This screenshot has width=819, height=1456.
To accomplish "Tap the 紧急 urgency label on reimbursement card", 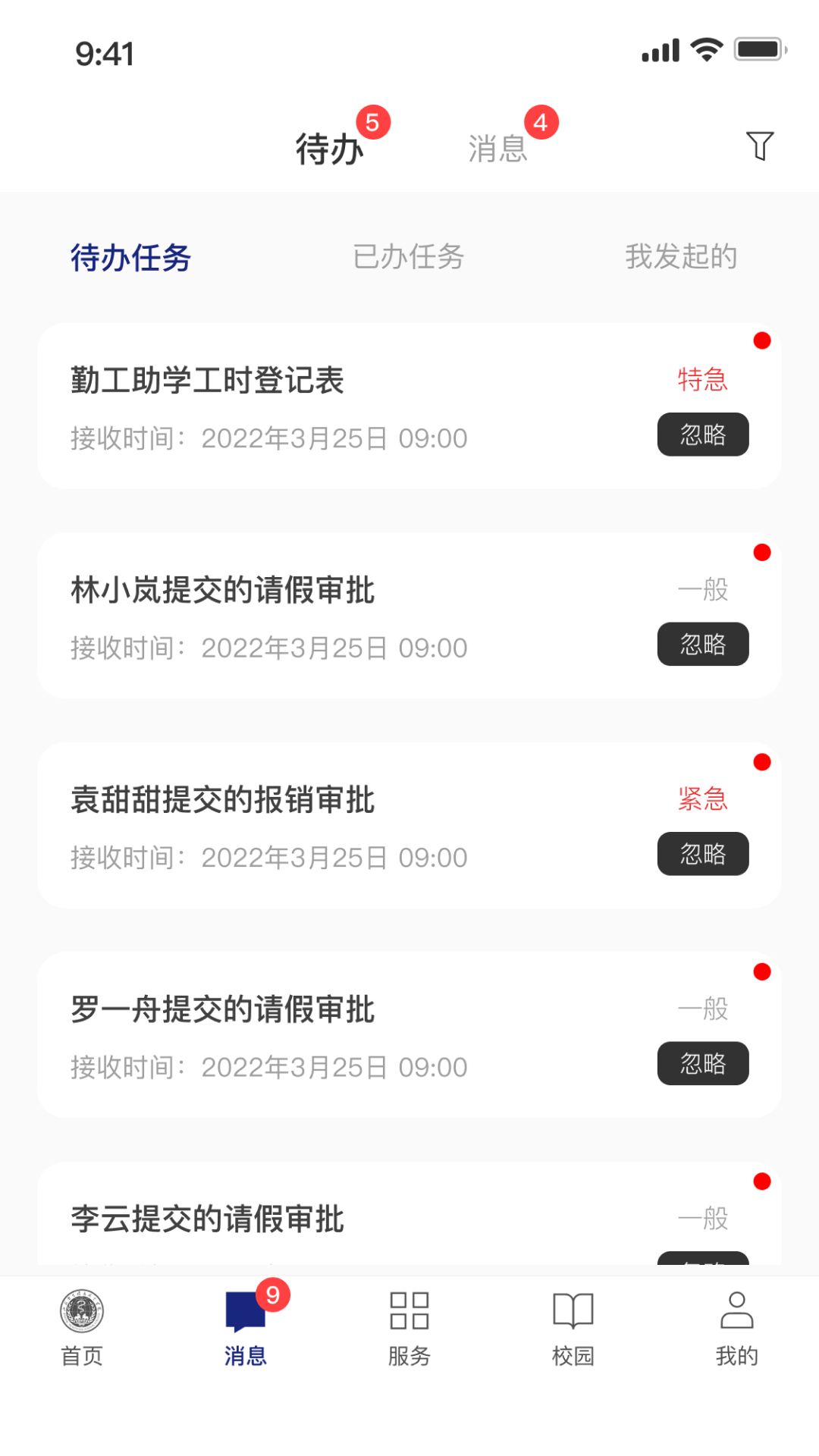I will 701,799.
